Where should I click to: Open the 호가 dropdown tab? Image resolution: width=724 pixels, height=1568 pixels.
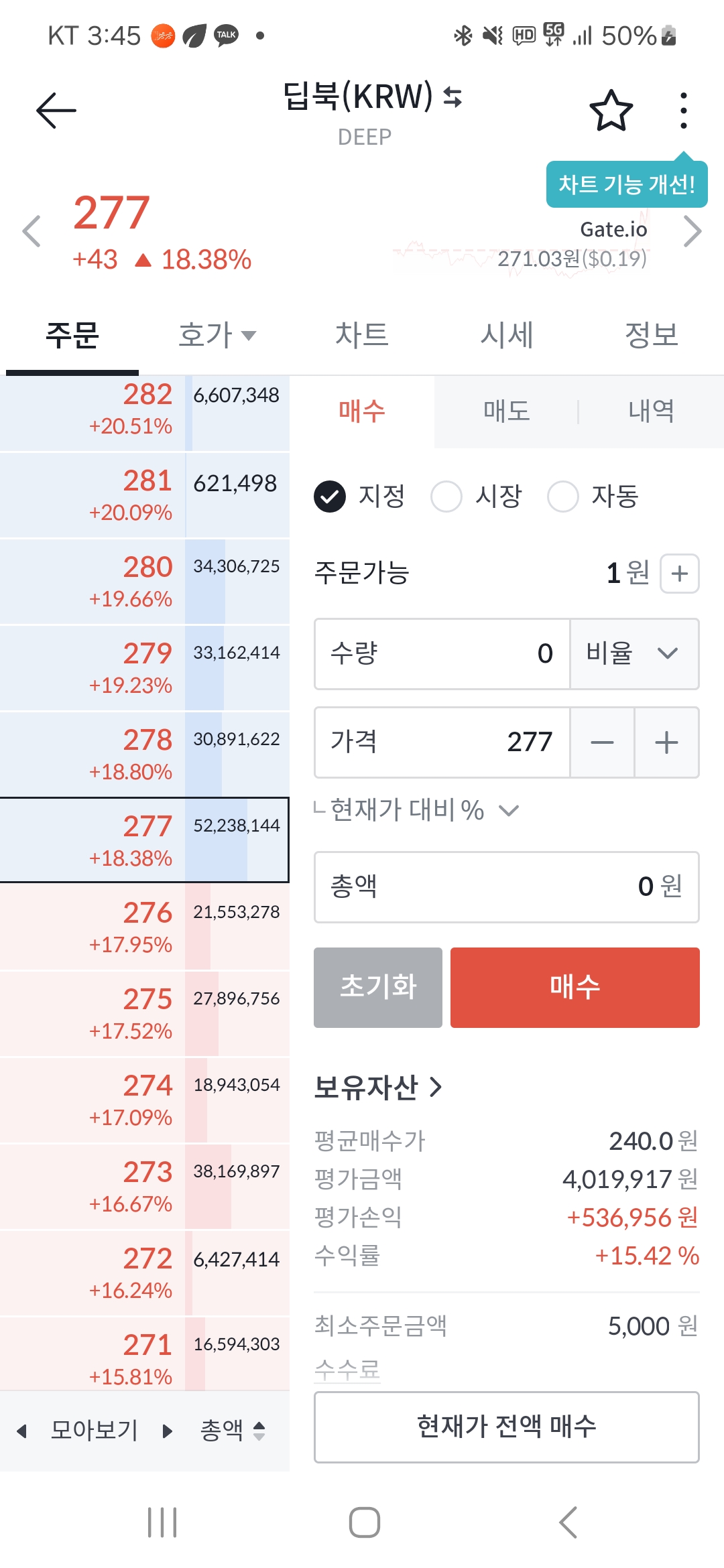217,335
